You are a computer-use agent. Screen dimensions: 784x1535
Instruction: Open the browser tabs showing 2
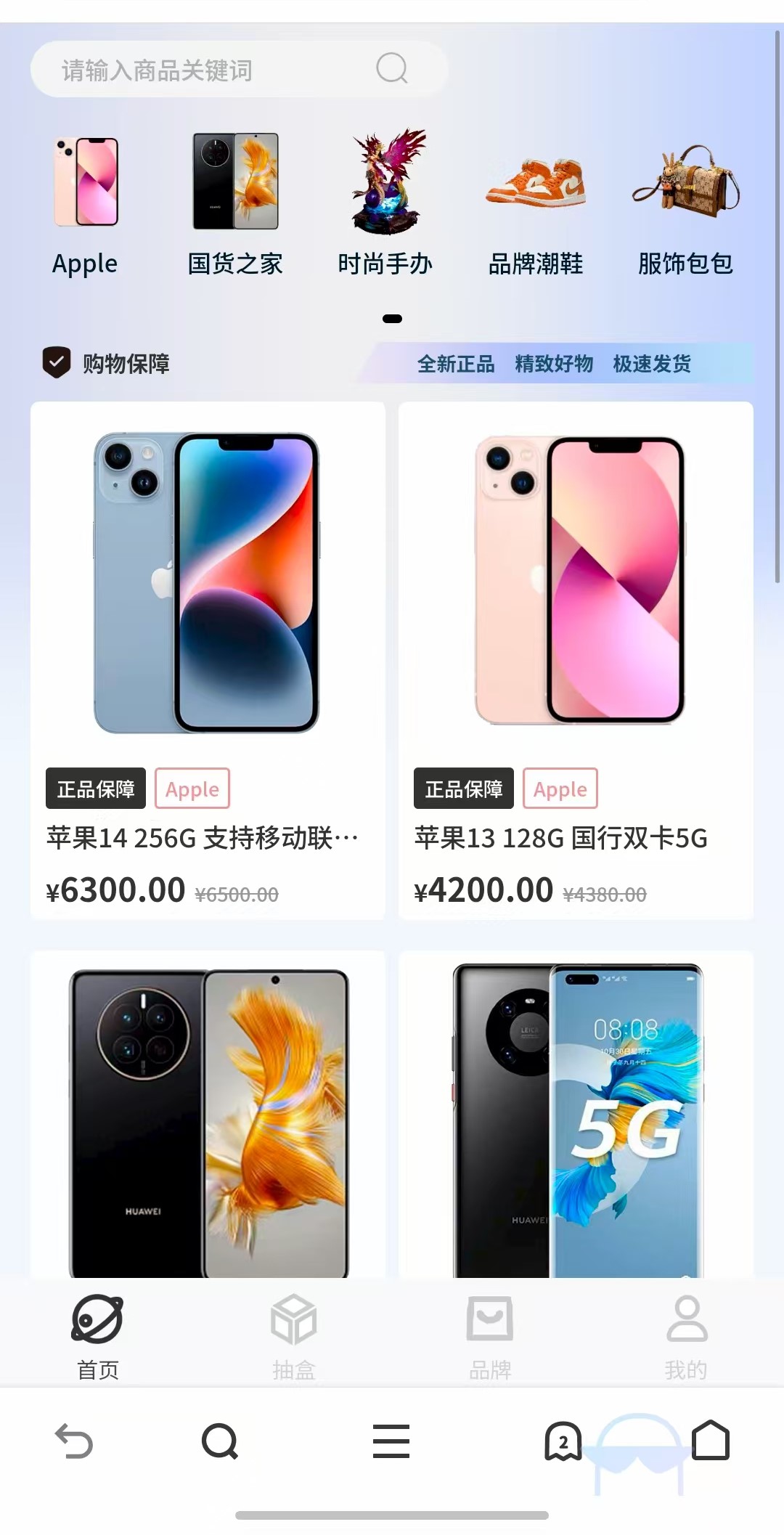point(563,1441)
